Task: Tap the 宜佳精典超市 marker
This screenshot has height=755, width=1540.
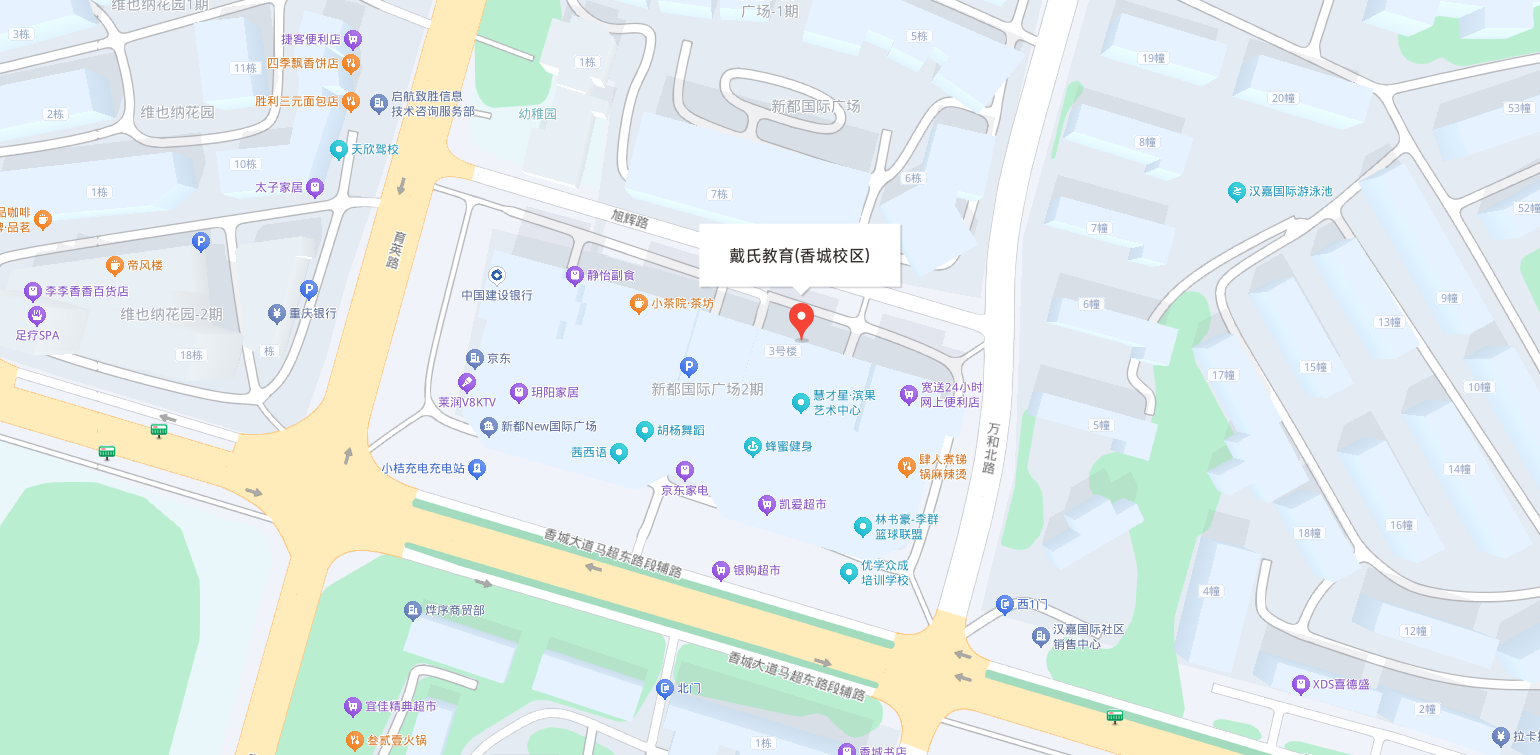Action: (352, 707)
